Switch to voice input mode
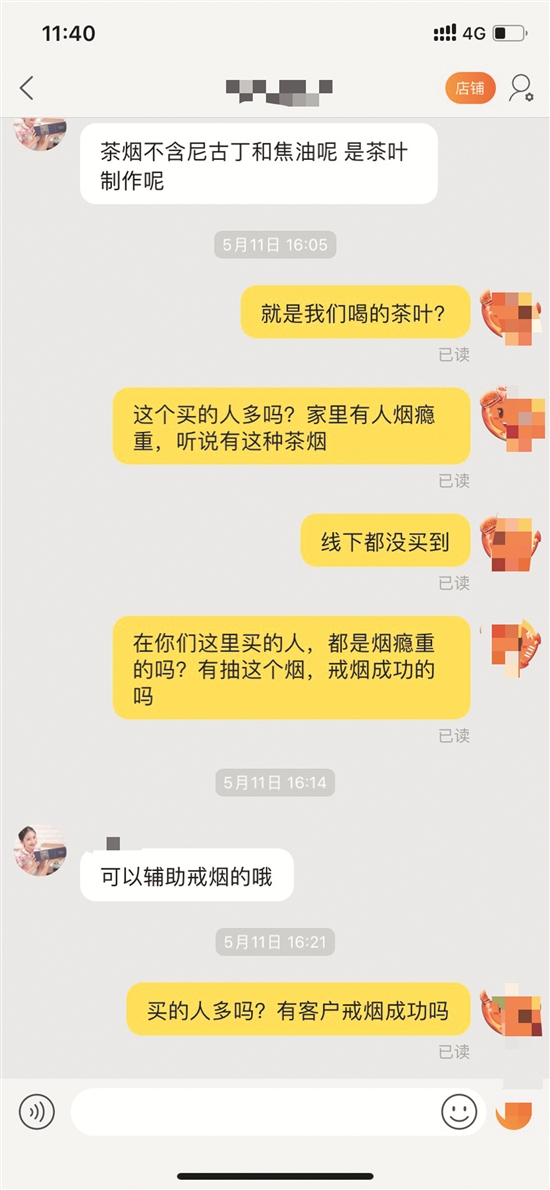Viewport: 550px width, 1190px height. pos(36,1113)
